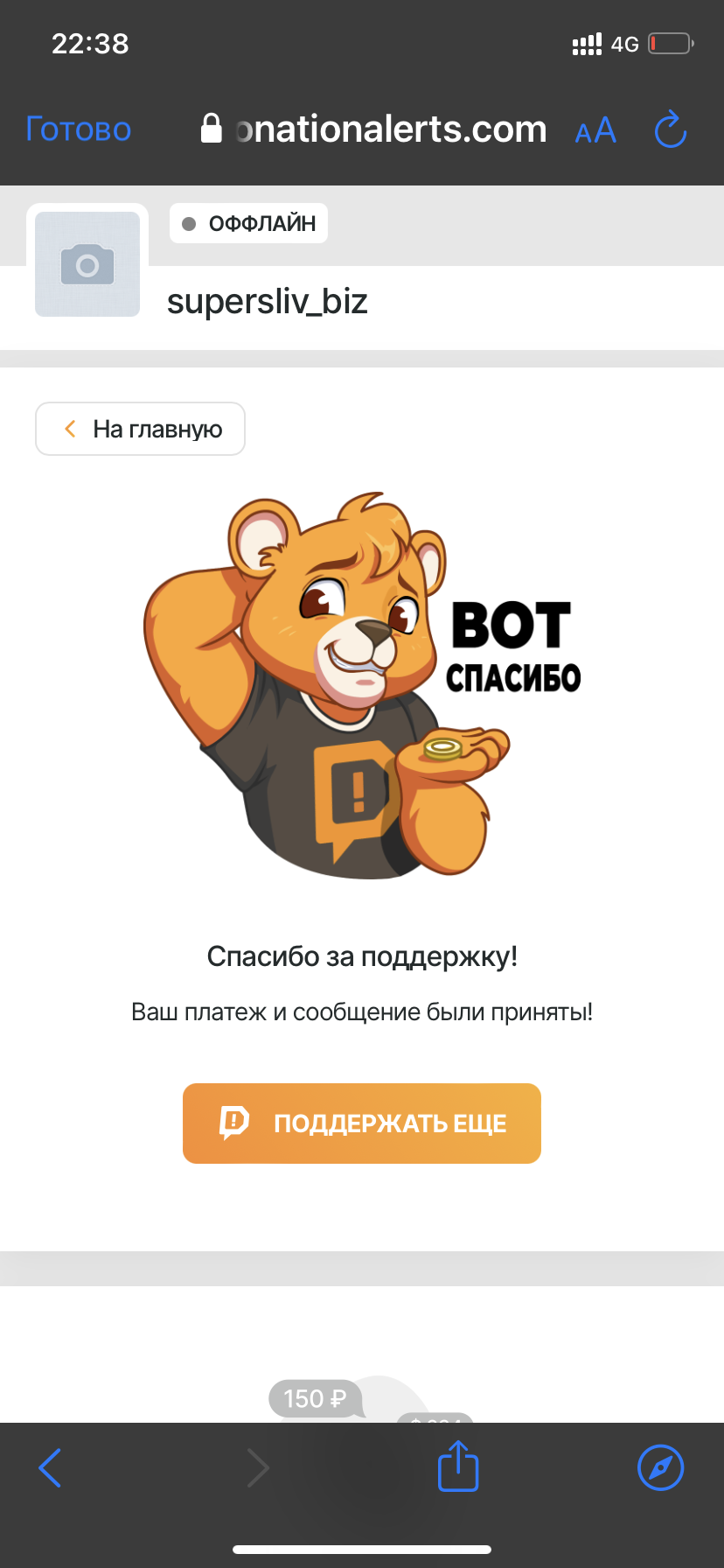Go back via На главную button

[x=140, y=429]
